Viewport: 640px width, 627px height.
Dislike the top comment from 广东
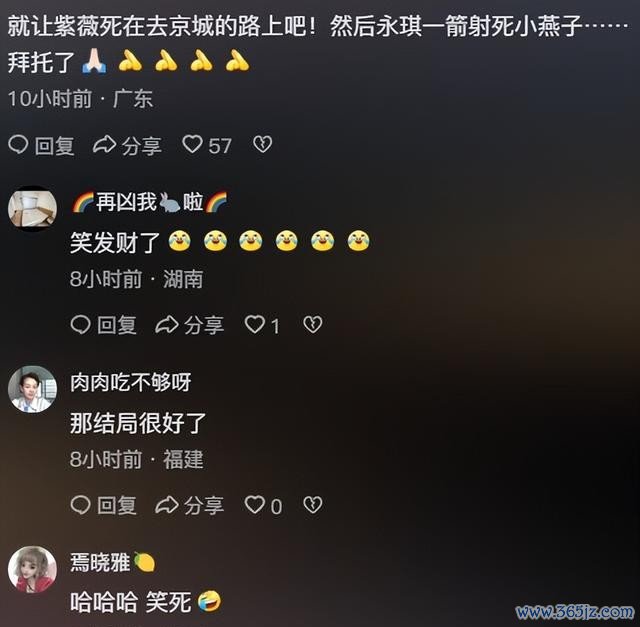point(261,145)
